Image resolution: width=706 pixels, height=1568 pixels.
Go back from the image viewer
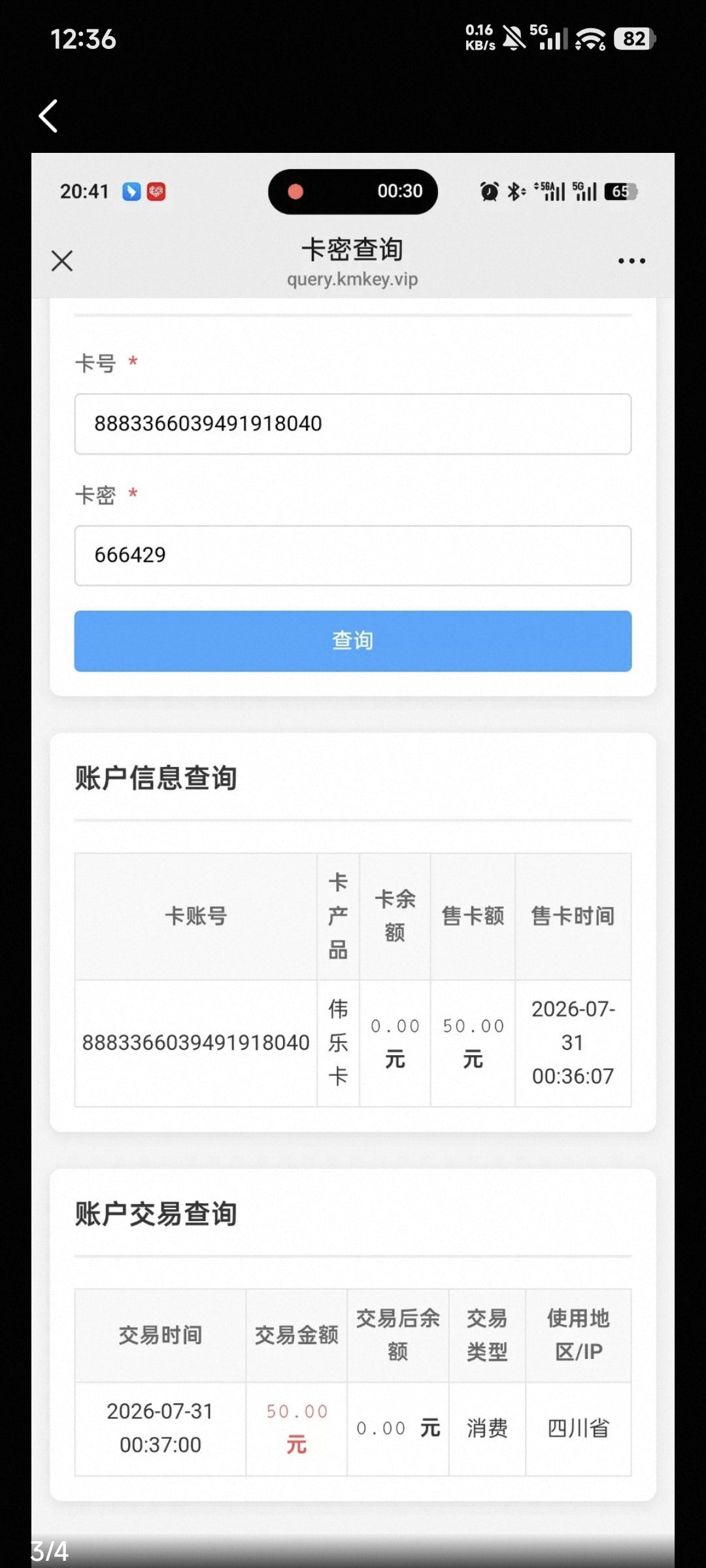[48, 116]
